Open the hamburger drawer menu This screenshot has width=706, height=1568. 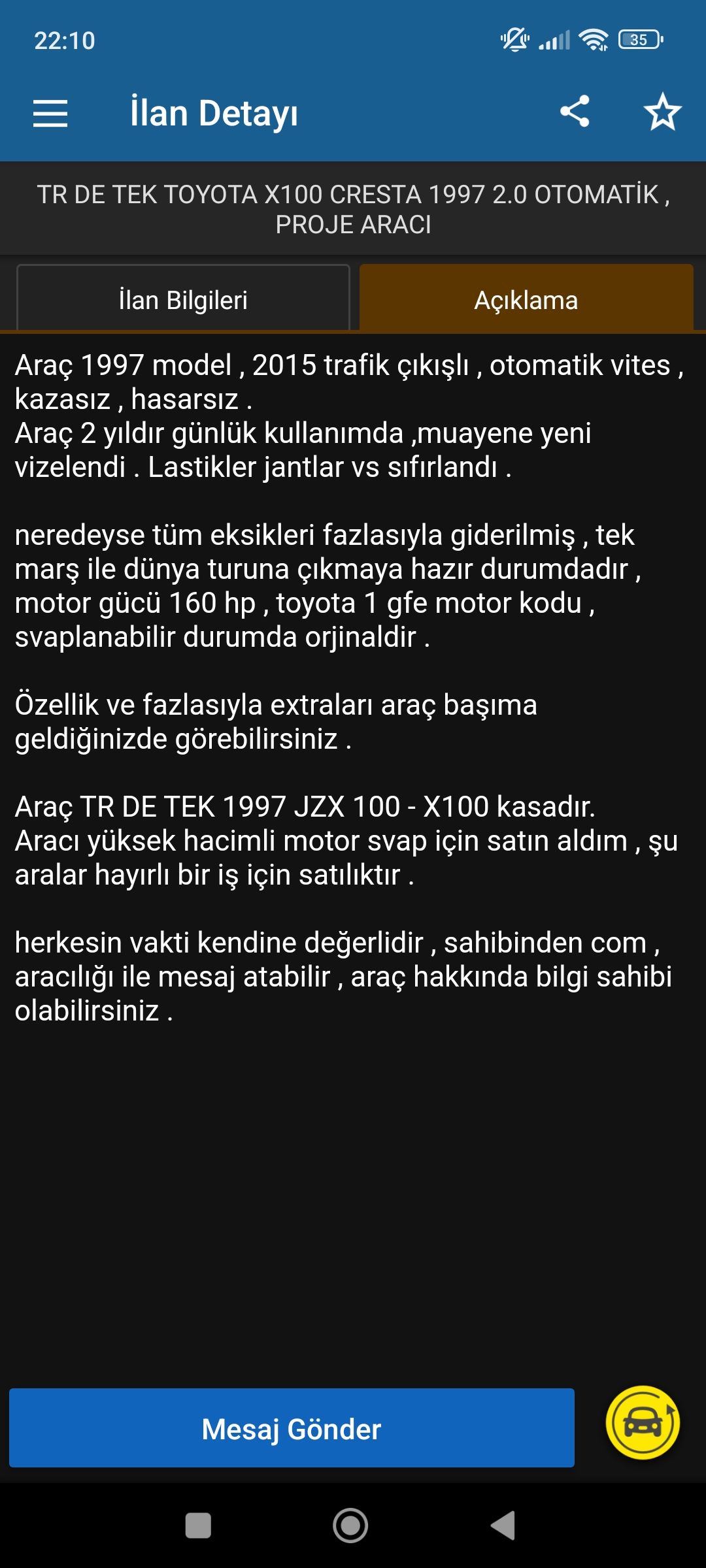(x=50, y=113)
